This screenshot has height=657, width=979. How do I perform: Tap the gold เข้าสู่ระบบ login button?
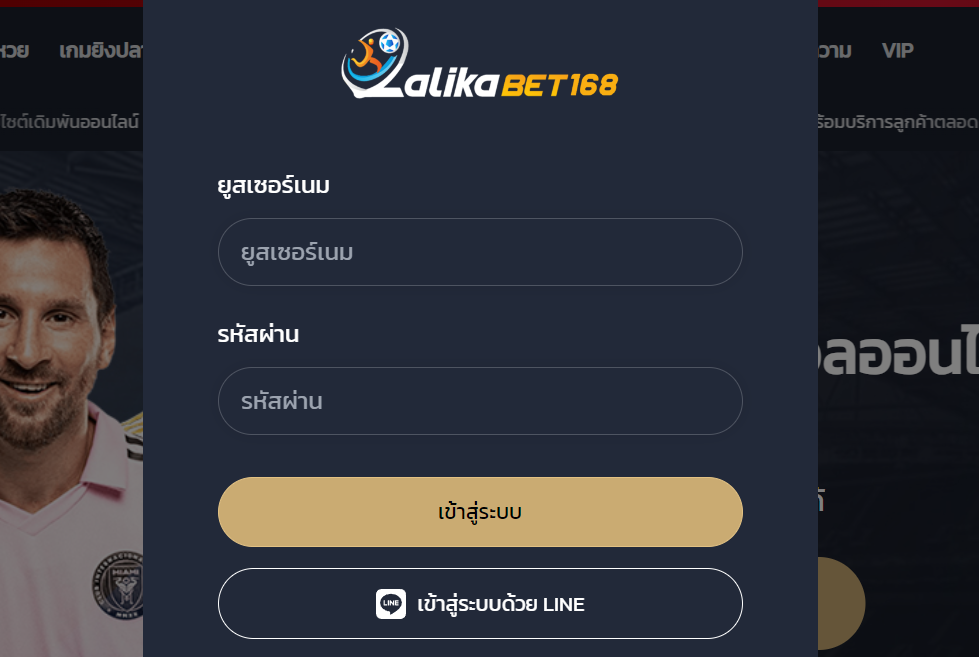click(x=480, y=512)
